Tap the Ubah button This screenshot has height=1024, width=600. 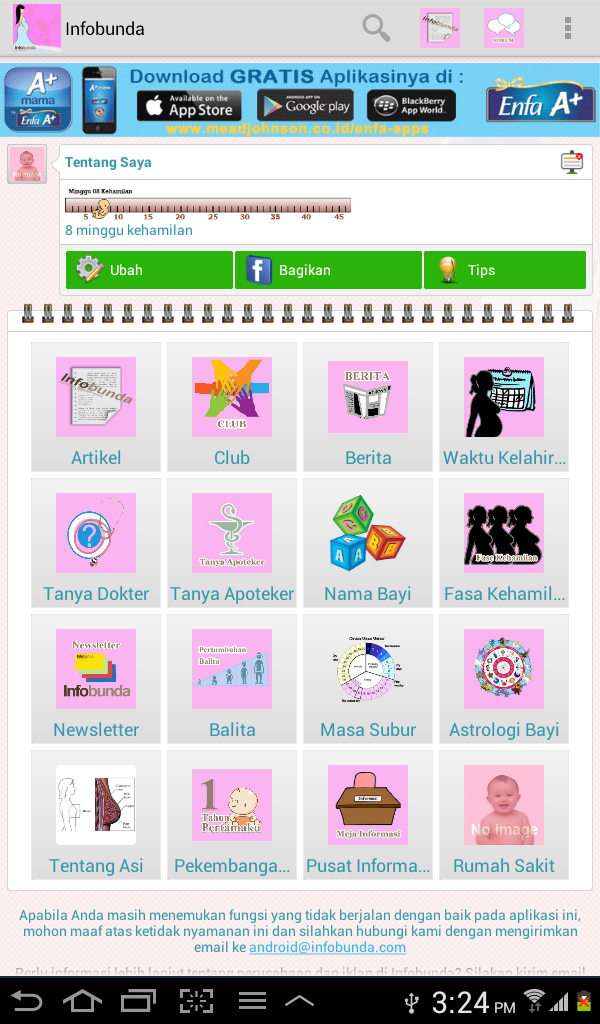point(149,270)
